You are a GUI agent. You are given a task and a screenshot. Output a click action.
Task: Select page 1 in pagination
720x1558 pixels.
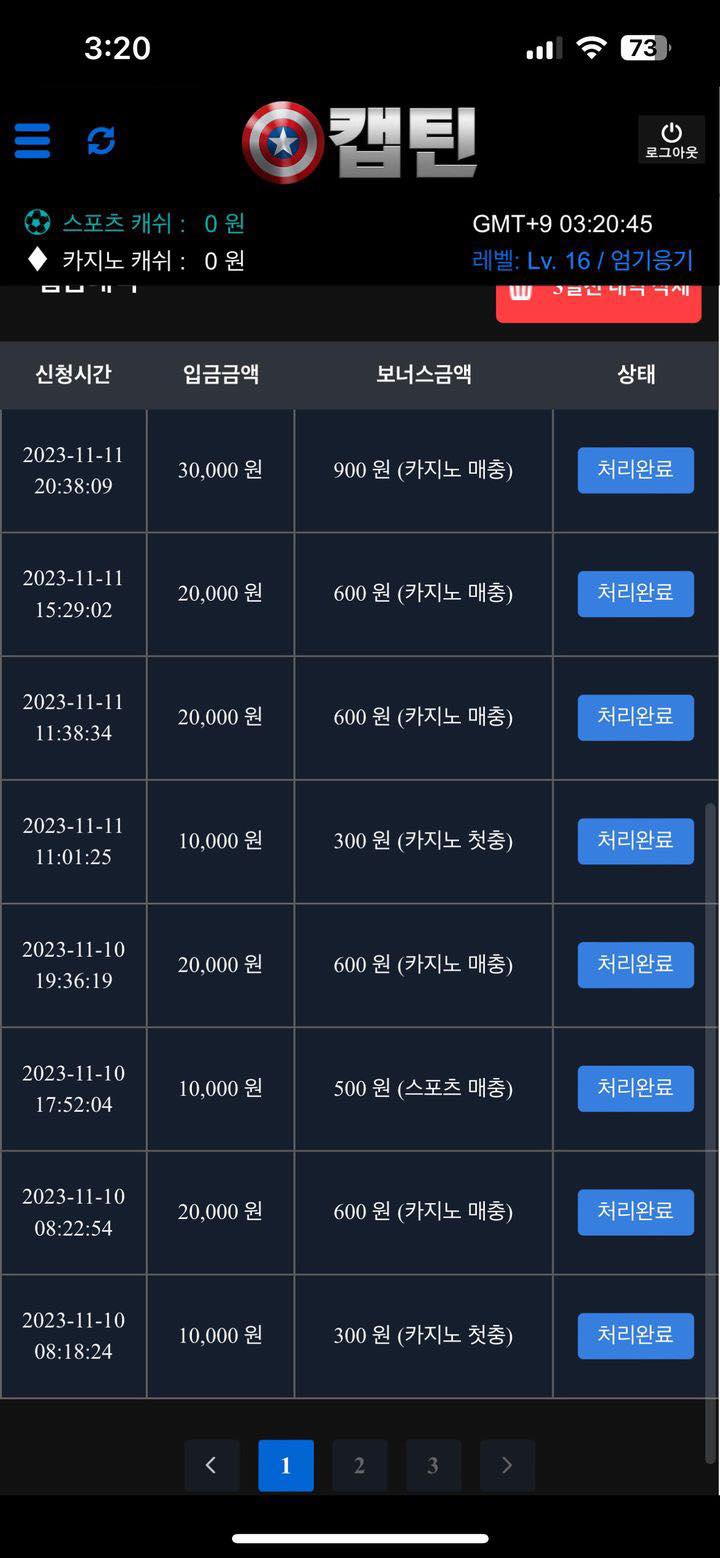click(285, 1465)
